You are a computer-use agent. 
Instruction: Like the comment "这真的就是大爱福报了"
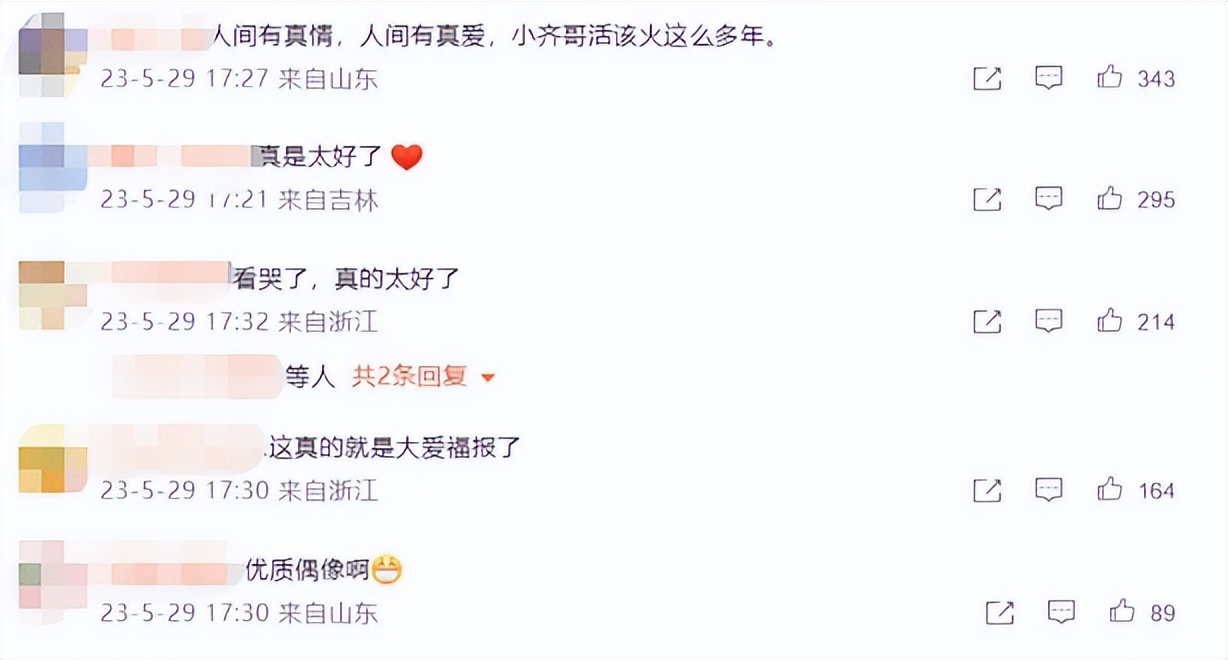click(x=1109, y=490)
